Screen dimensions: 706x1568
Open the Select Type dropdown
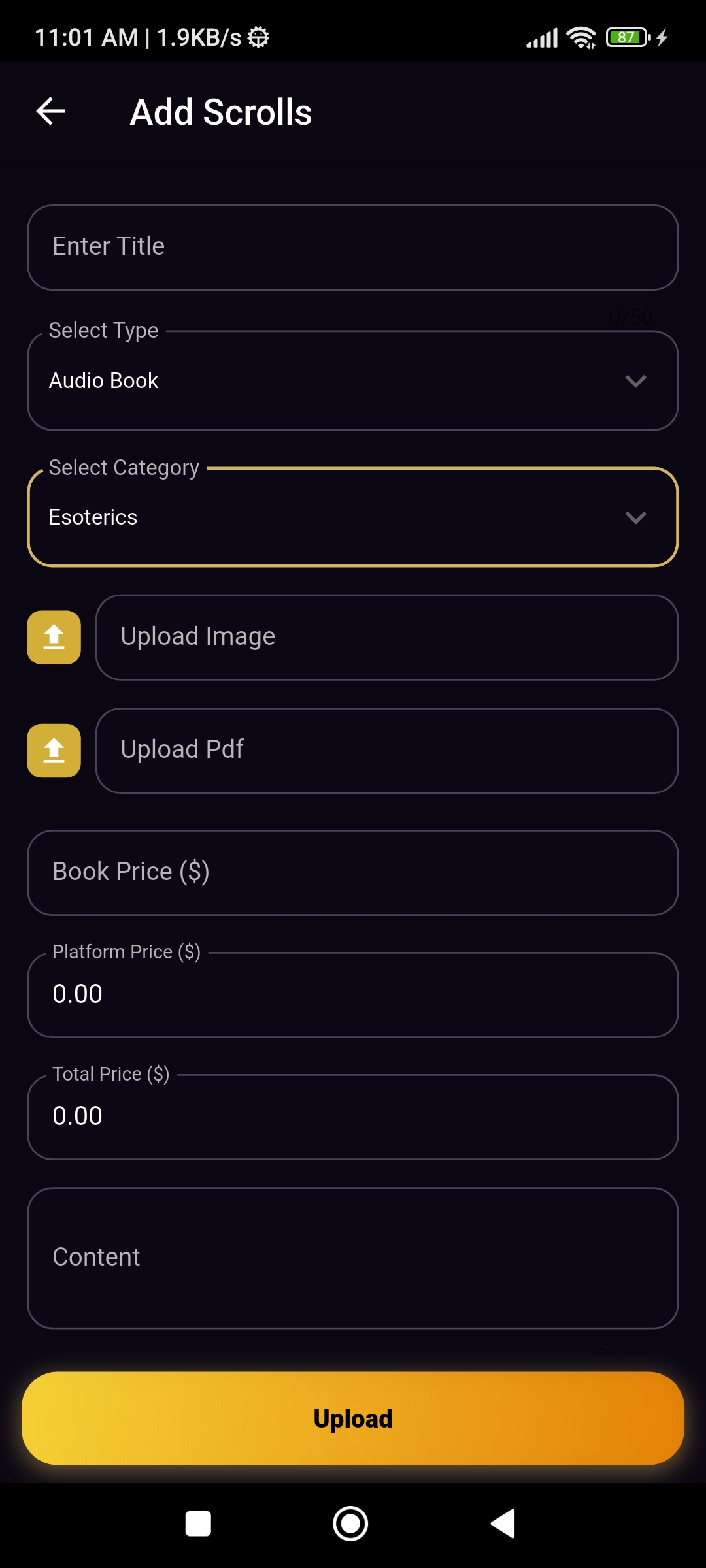(x=353, y=380)
